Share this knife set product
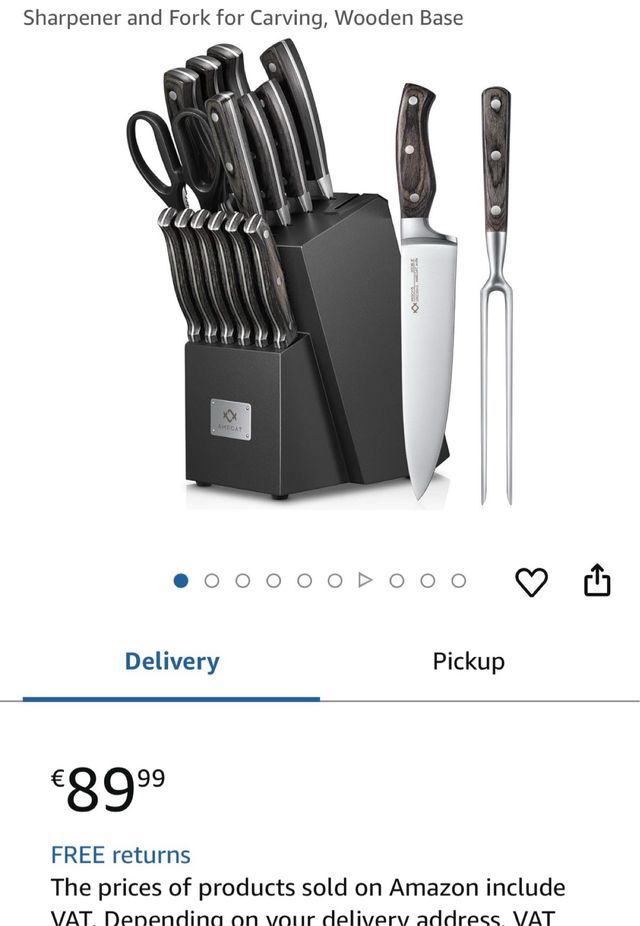 [597, 580]
